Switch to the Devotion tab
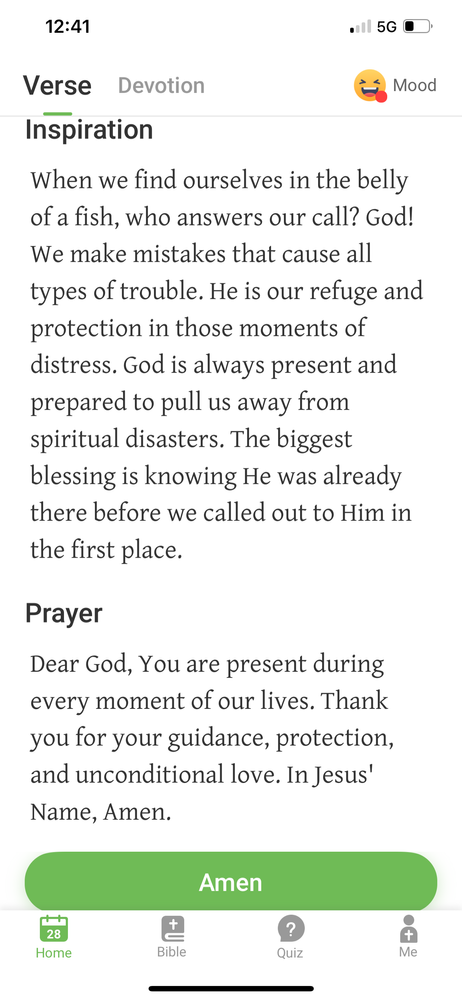Screen dimensions: 462x1000 point(161,85)
